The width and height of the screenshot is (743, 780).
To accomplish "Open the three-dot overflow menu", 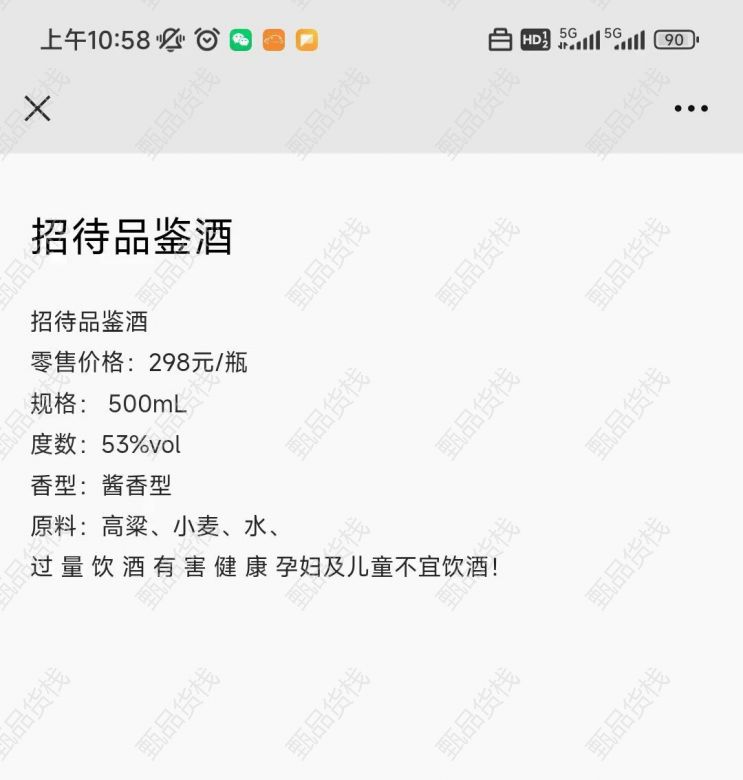I will click(691, 109).
